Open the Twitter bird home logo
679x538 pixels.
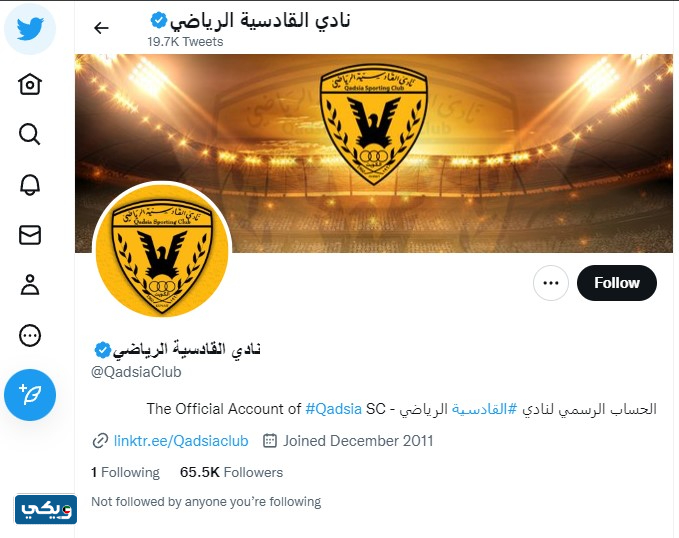(30, 29)
